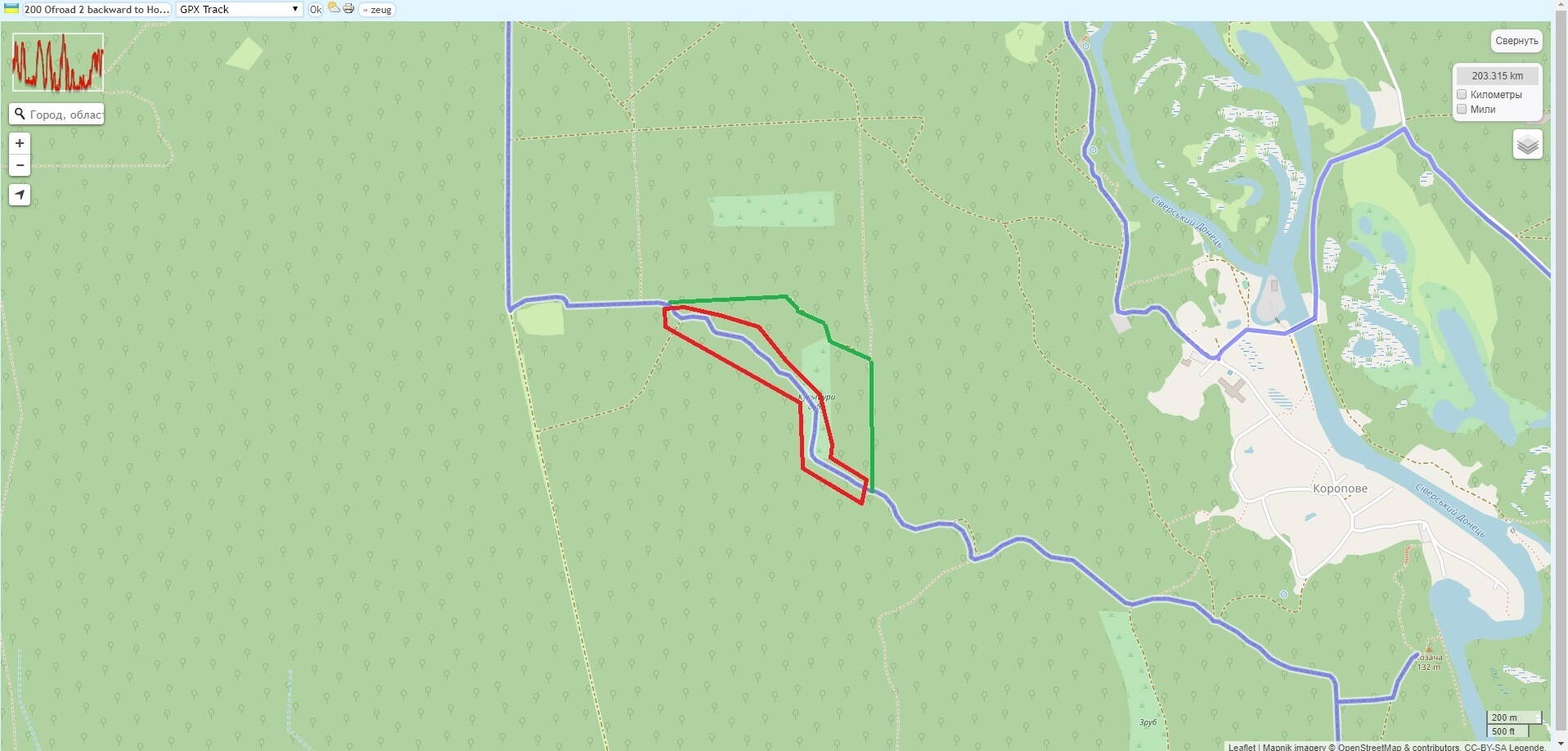Locate my position with arrow button
The width and height of the screenshot is (1568, 751).
click(x=20, y=195)
